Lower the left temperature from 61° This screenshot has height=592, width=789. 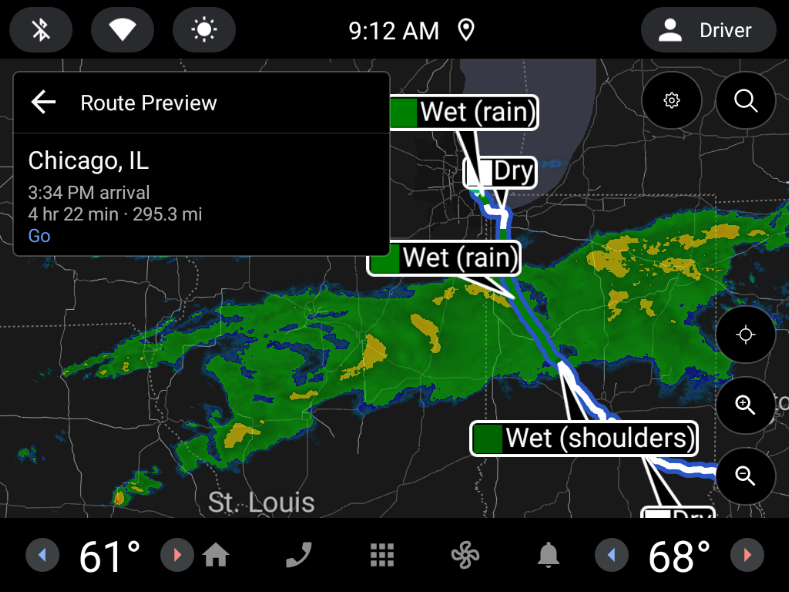point(42,555)
